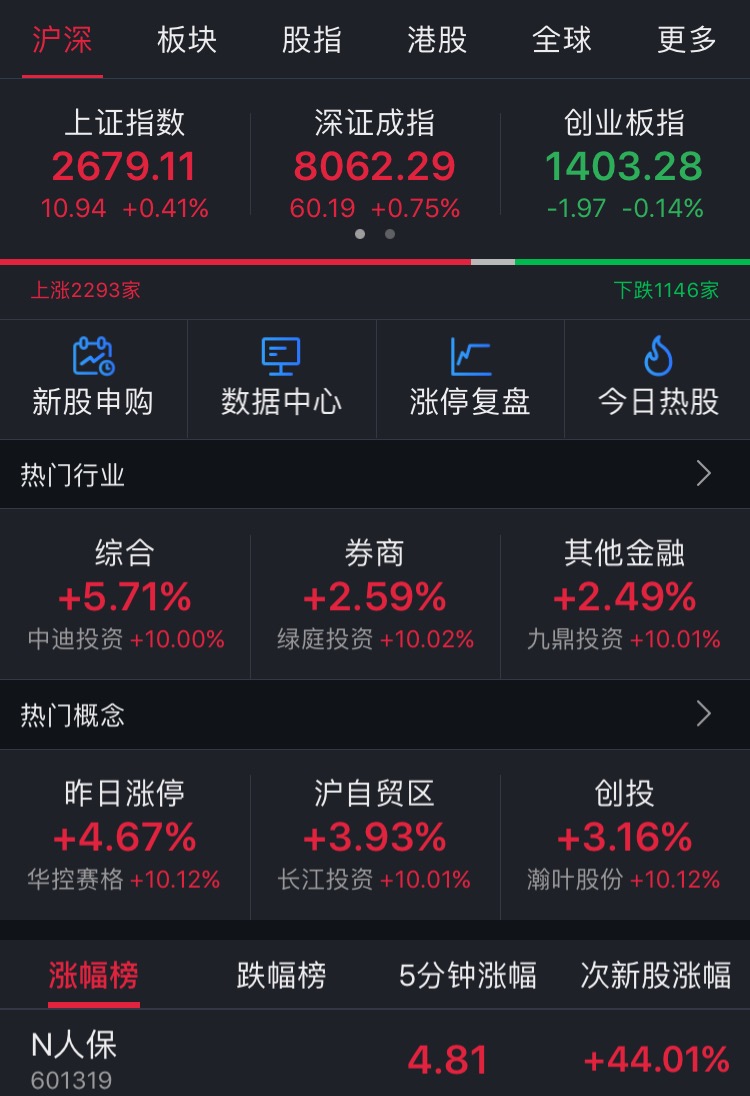Open the 沪自贸区 concept card
The width and height of the screenshot is (750, 1096).
tap(375, 835)
